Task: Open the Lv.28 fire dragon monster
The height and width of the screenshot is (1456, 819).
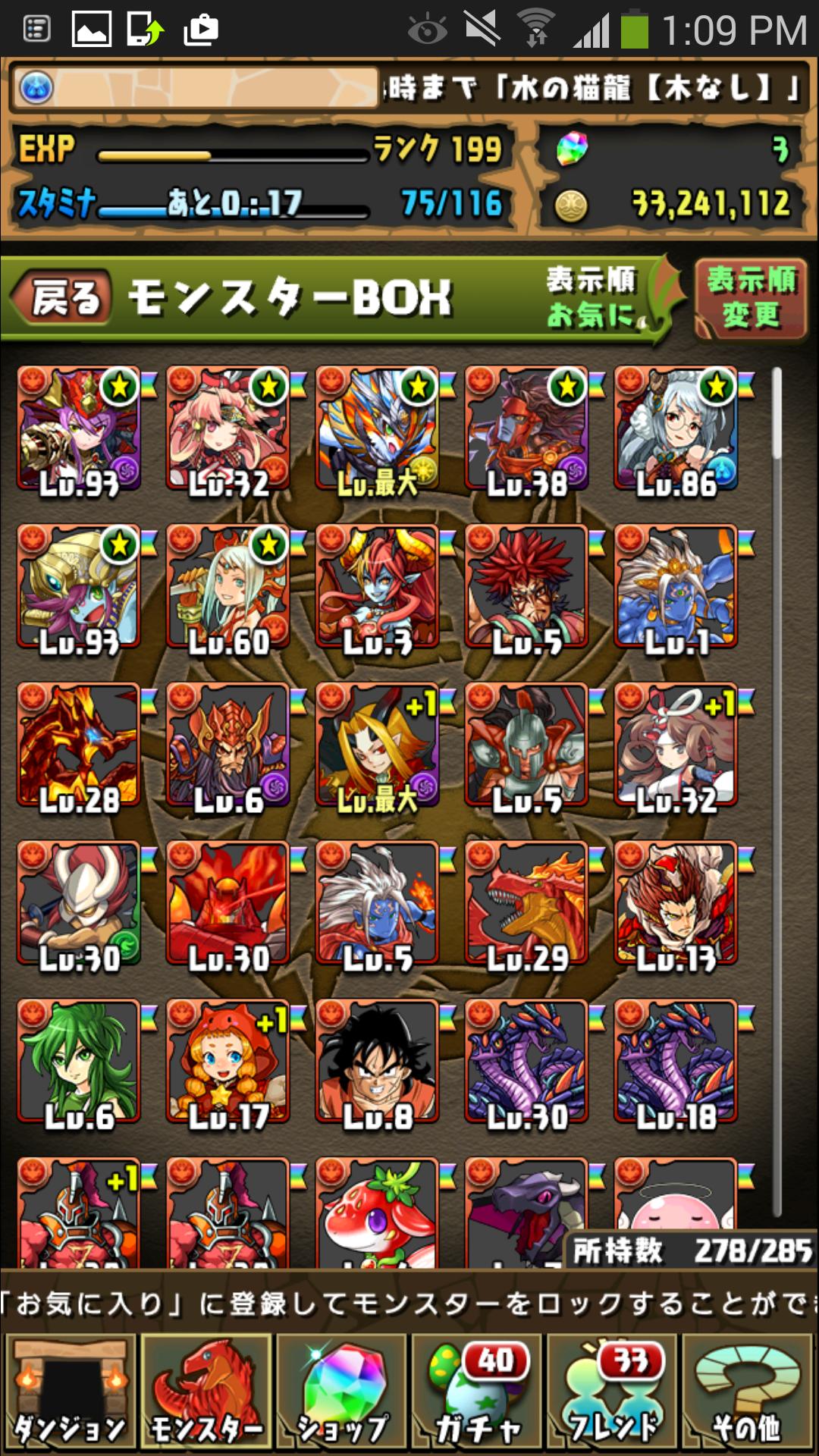Action: coord(79,747)
